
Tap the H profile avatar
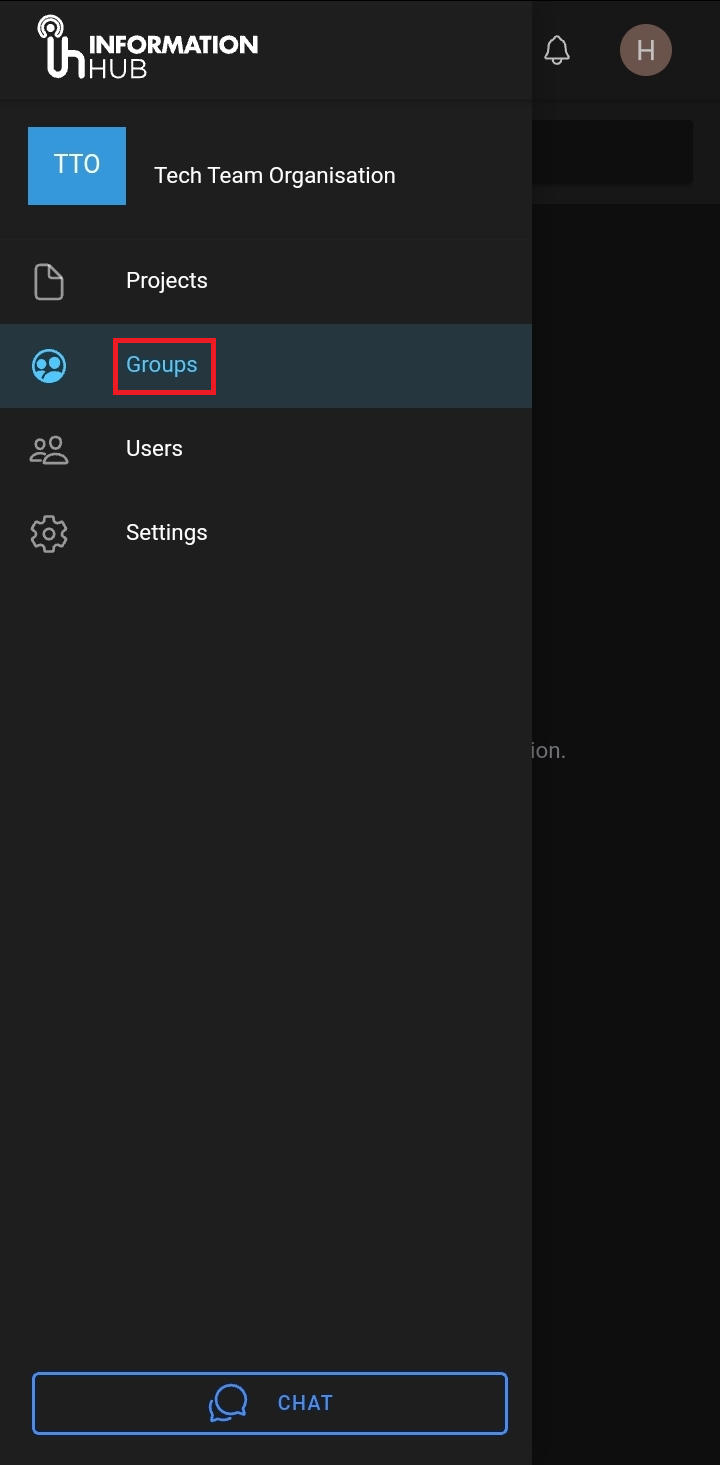tap(645, 50)
